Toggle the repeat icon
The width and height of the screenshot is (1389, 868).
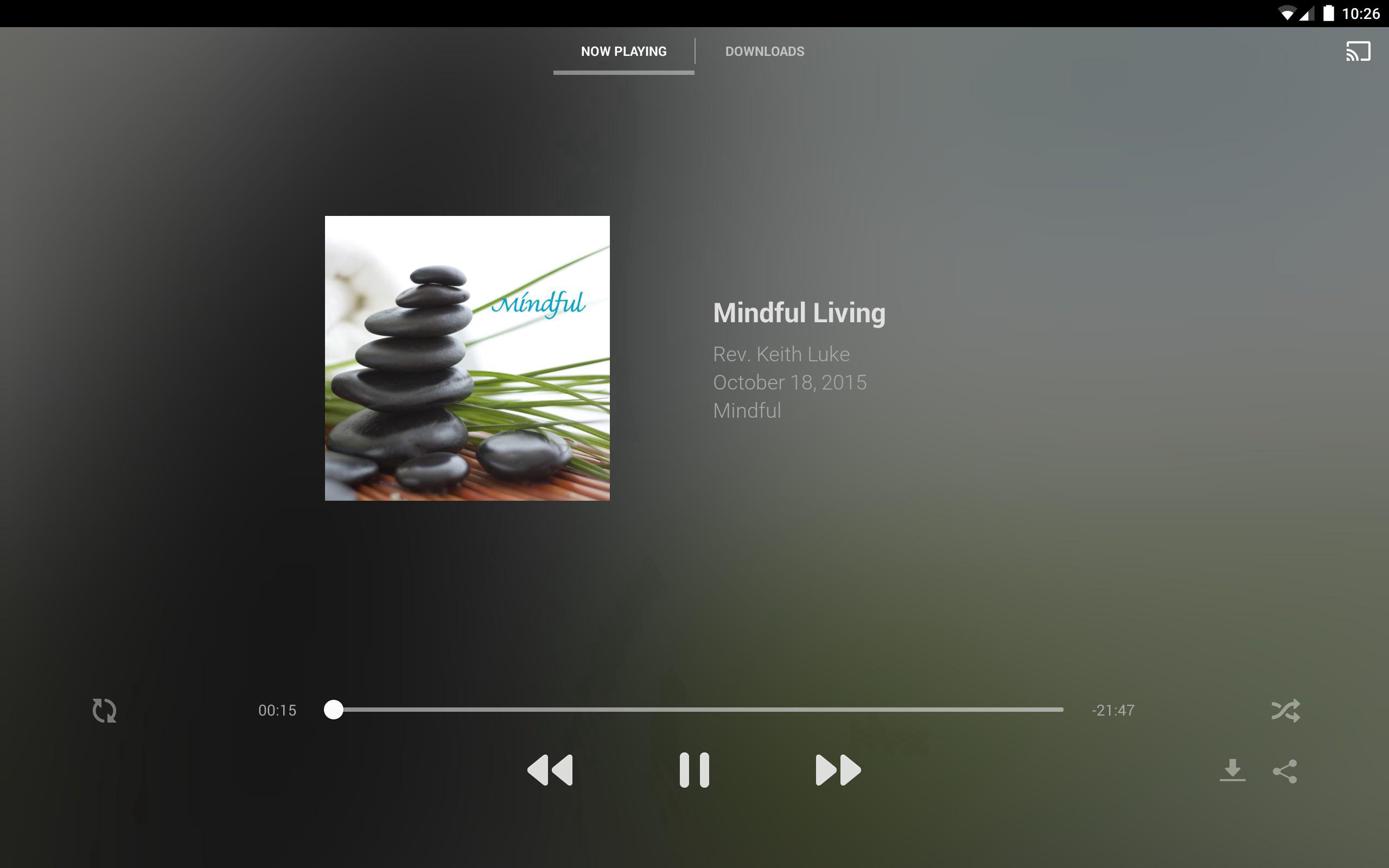pyautogui.click(x=105, y=710)
